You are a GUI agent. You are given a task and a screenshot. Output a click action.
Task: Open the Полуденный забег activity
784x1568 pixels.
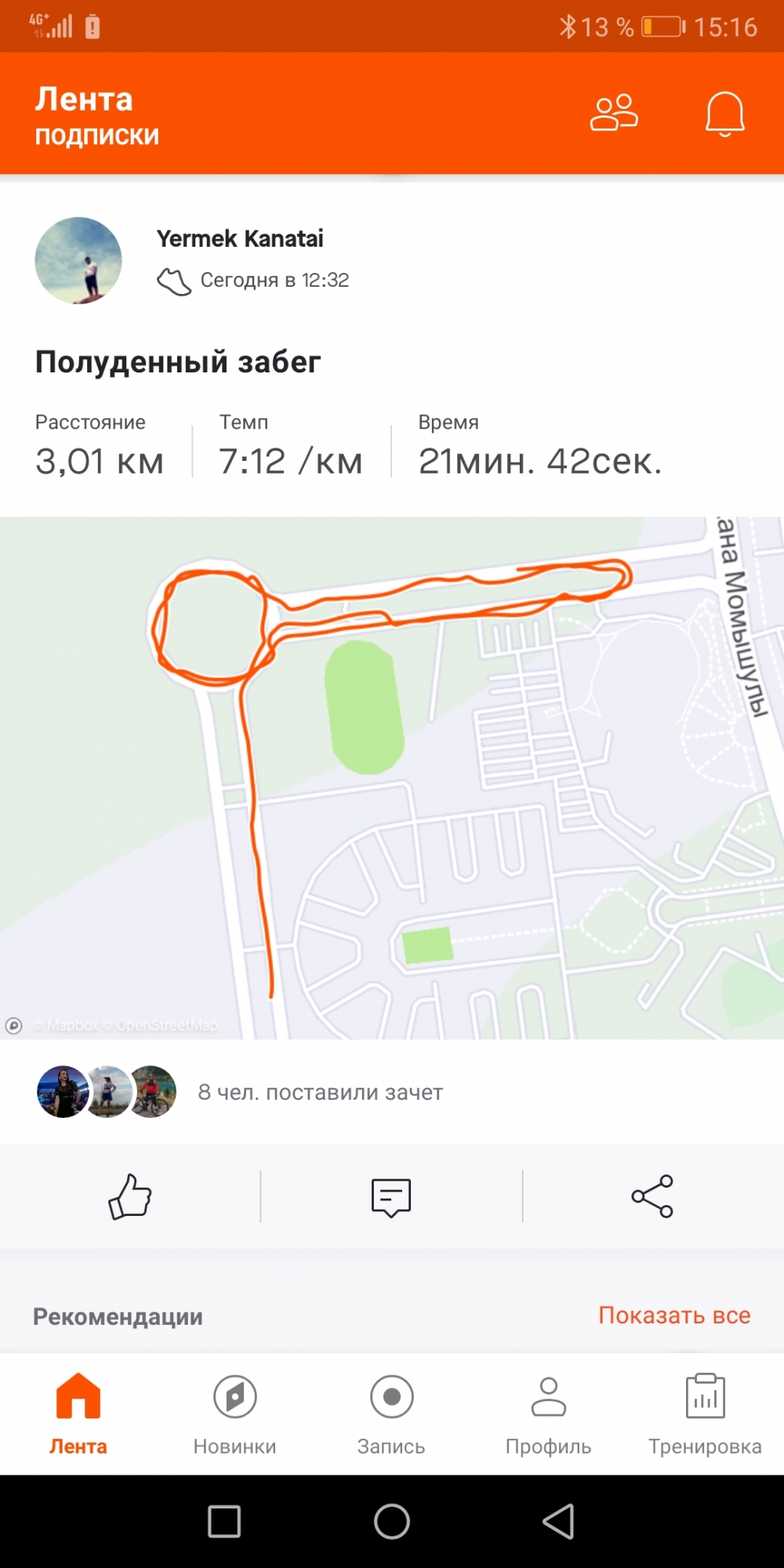pos(178,362)
